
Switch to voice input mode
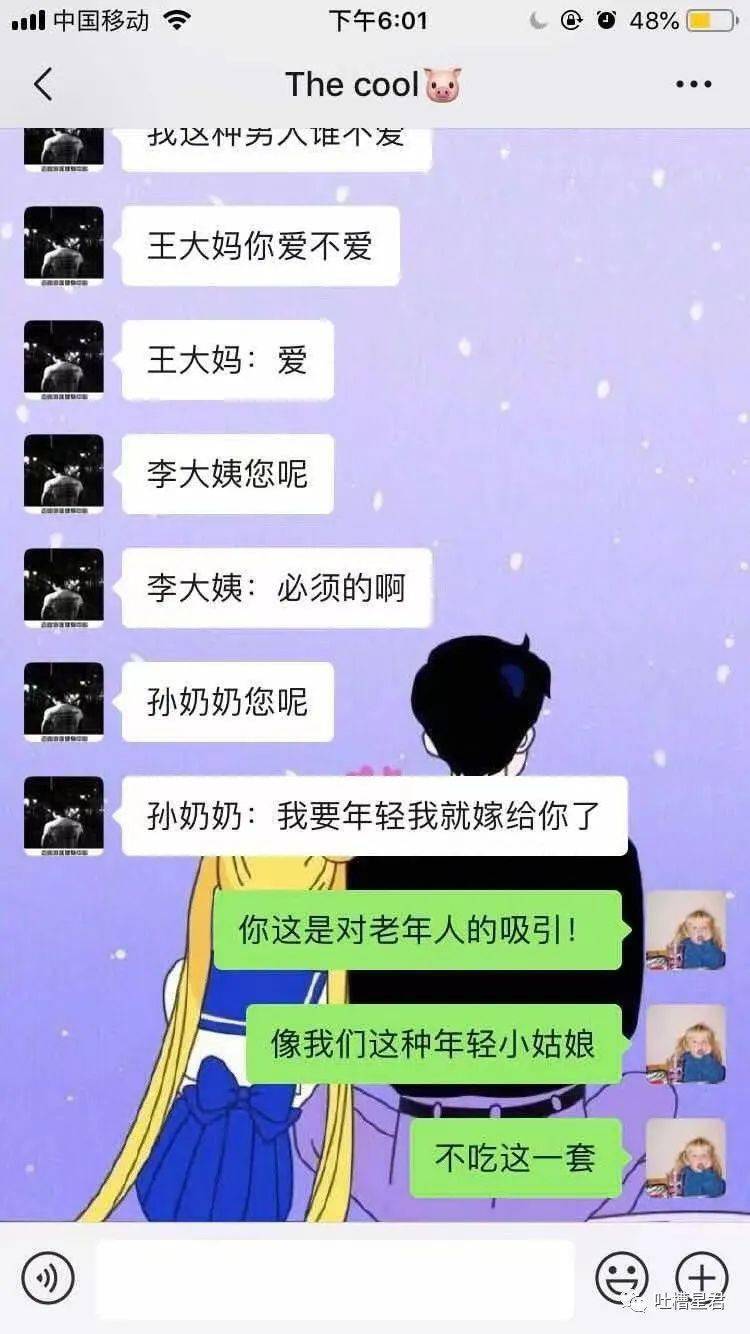click(48, 1278)
